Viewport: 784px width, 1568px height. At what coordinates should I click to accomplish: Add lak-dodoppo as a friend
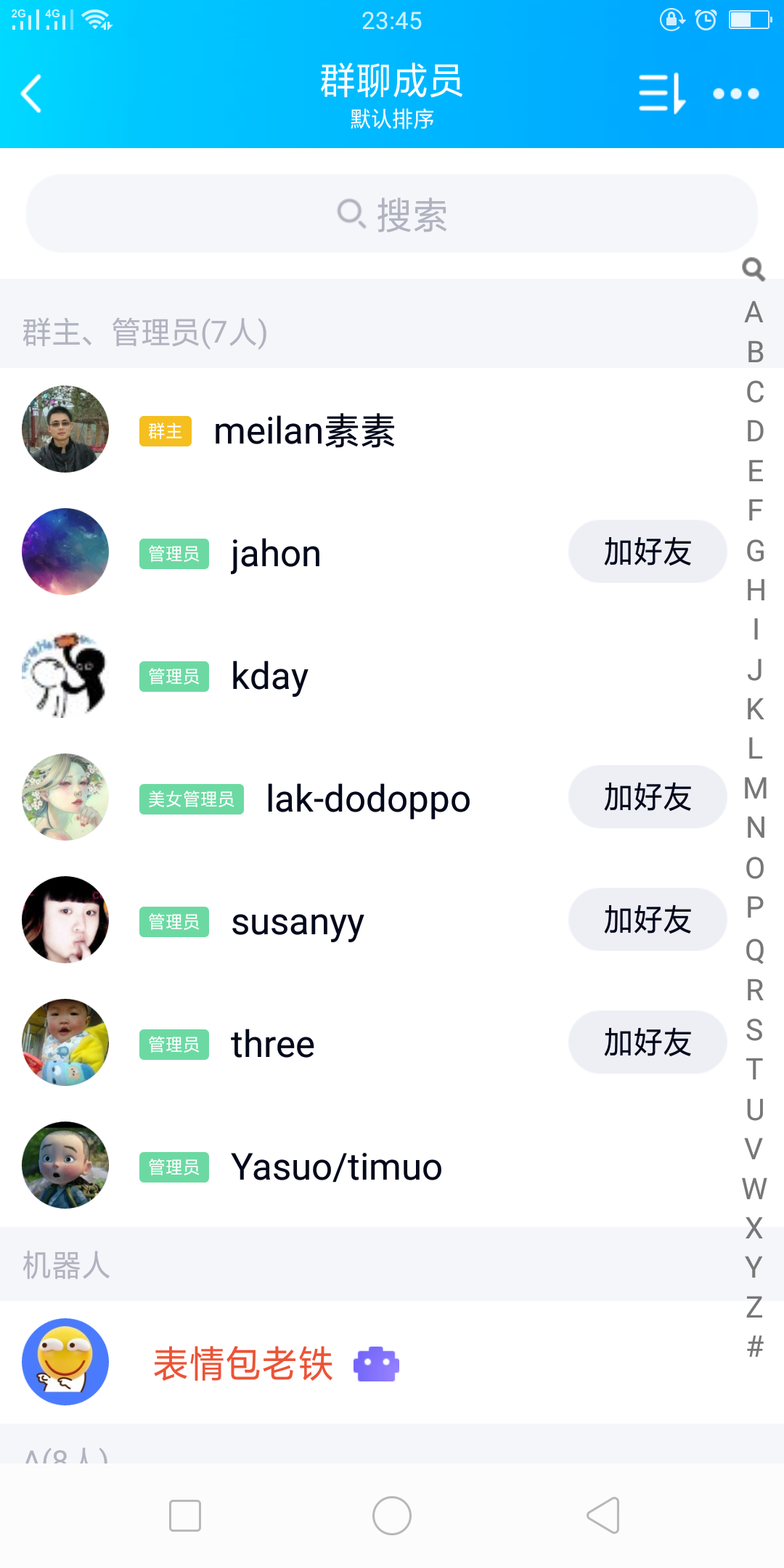[647, 797]
